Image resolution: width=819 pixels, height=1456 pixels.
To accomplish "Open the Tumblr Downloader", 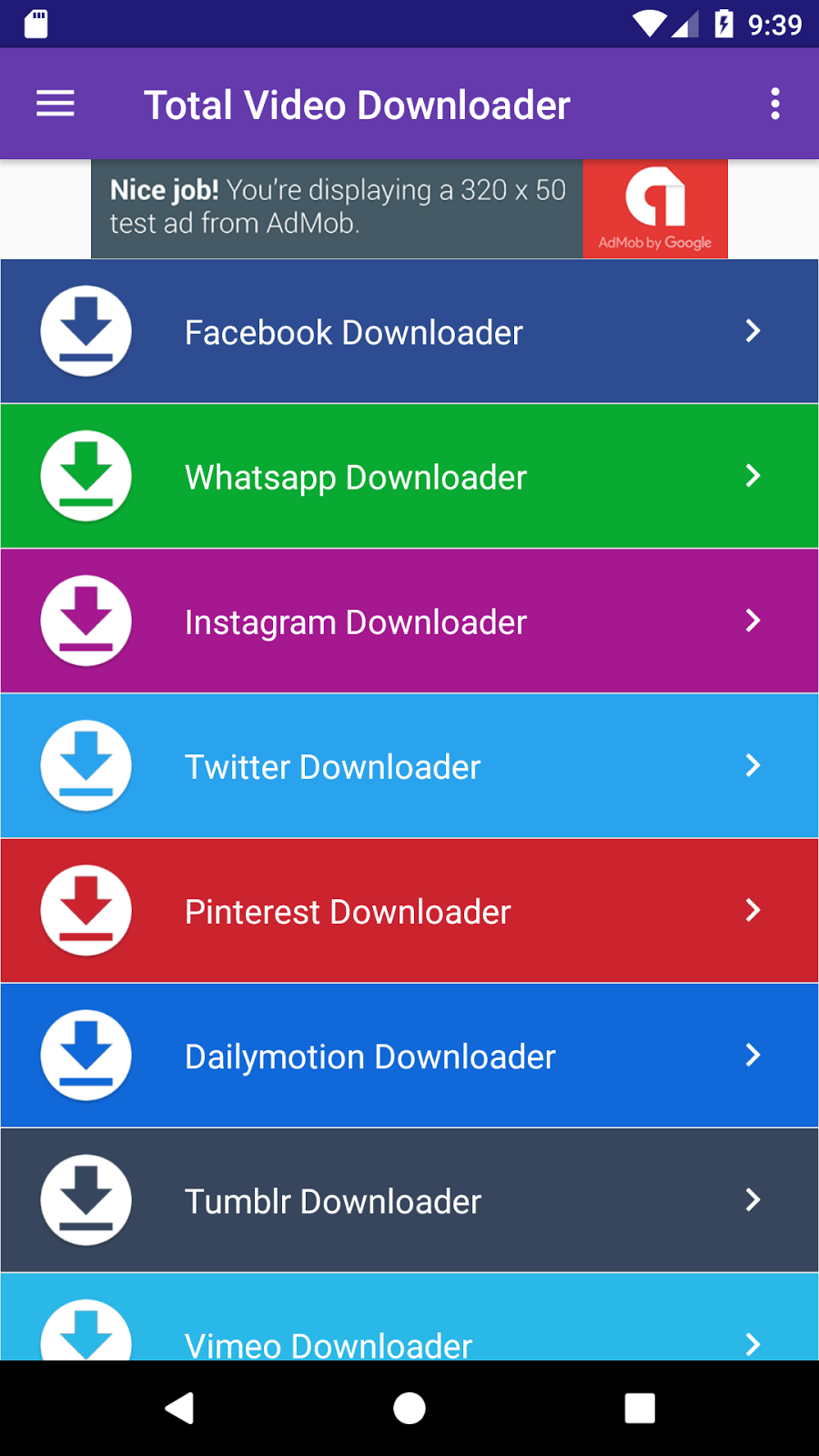I will point(409,1200).
